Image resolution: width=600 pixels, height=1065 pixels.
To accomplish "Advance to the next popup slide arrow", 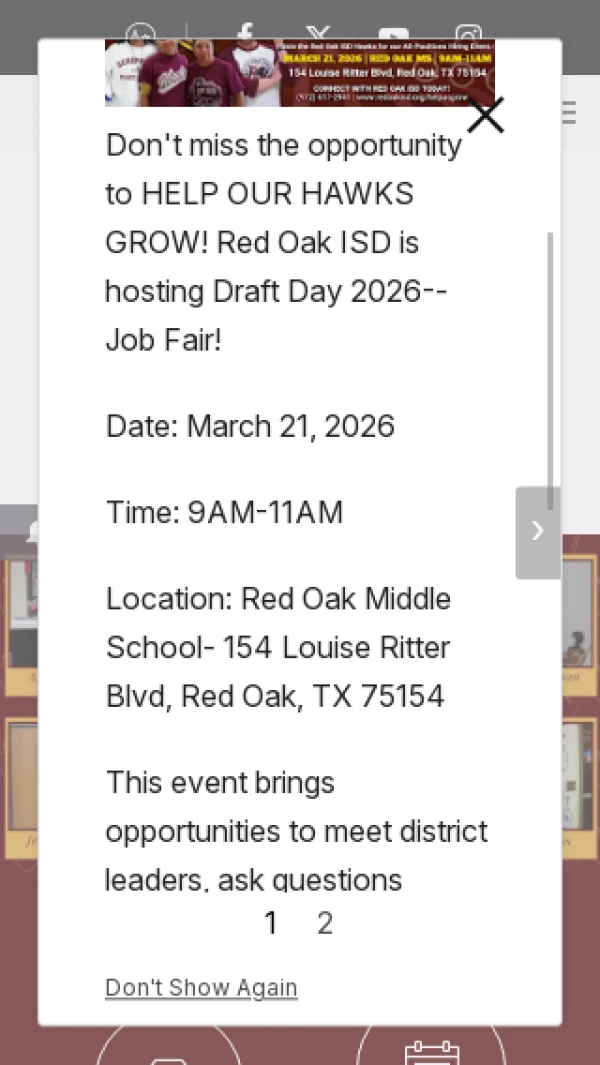I will tap(537, 532).
